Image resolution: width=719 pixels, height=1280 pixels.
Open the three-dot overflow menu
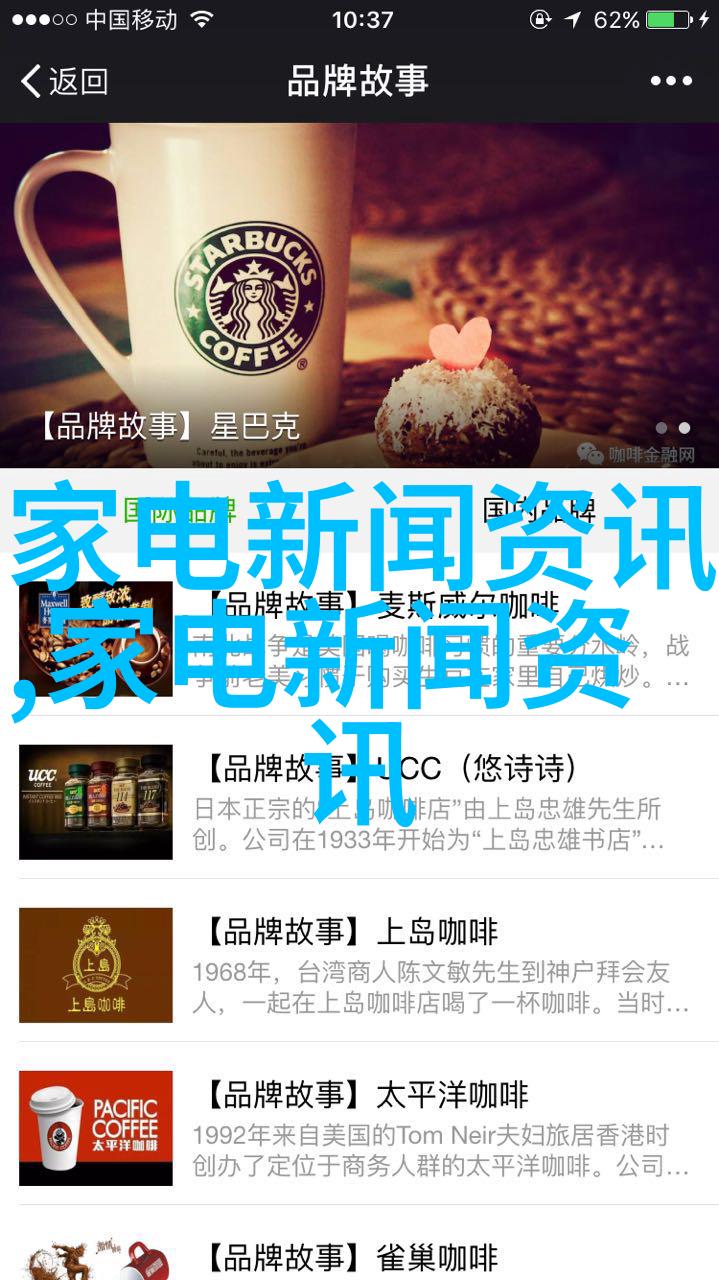click(x=671, y=81)
